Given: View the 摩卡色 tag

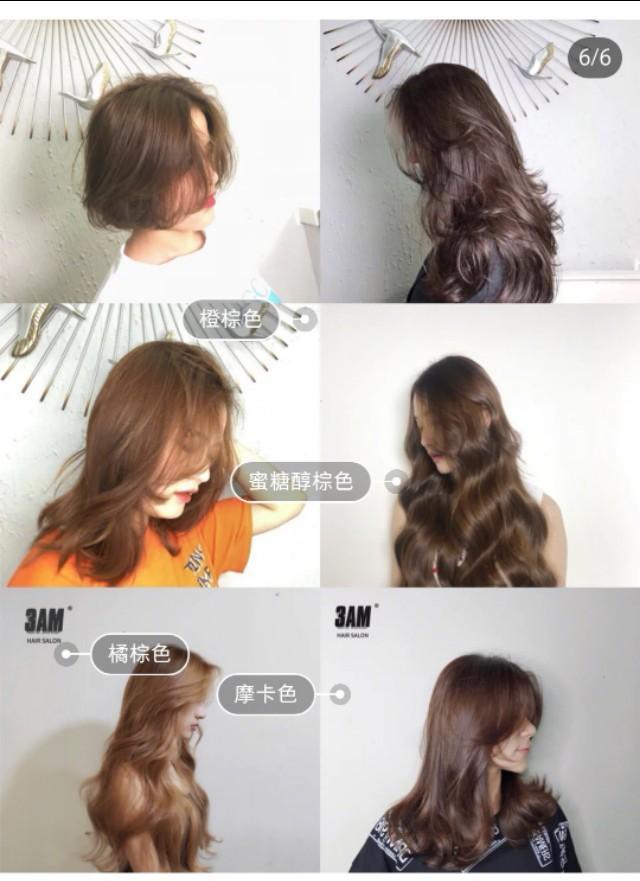Looking at the screenshot, I should (266, 694).
